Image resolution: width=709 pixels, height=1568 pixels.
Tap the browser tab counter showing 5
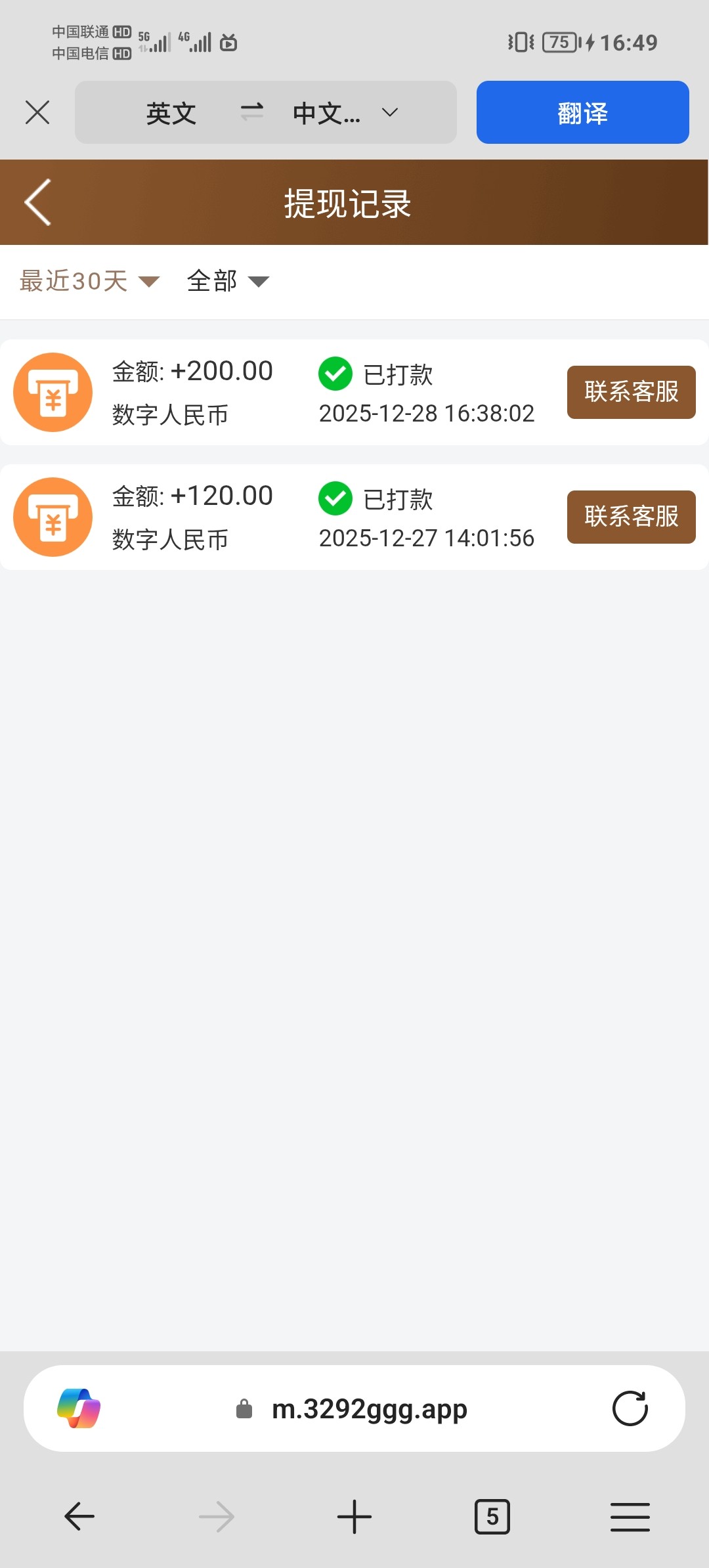(492, 1517)
